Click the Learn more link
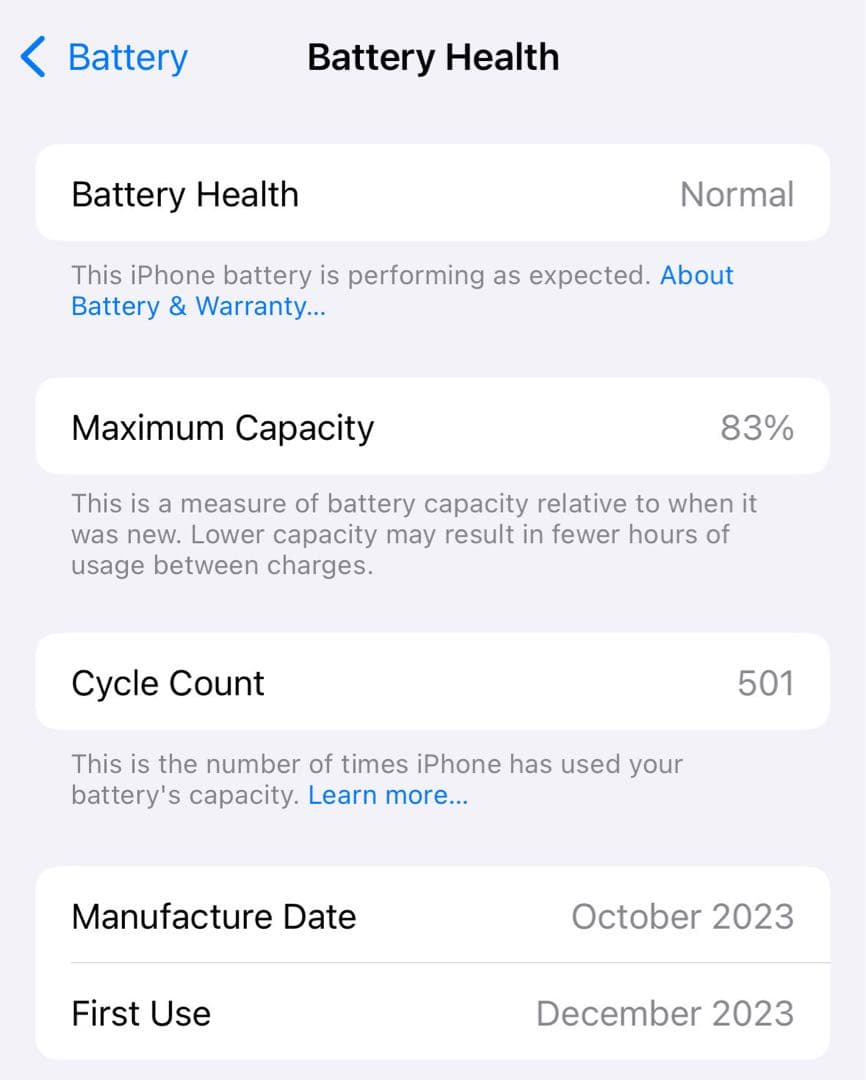 (388, 795)
